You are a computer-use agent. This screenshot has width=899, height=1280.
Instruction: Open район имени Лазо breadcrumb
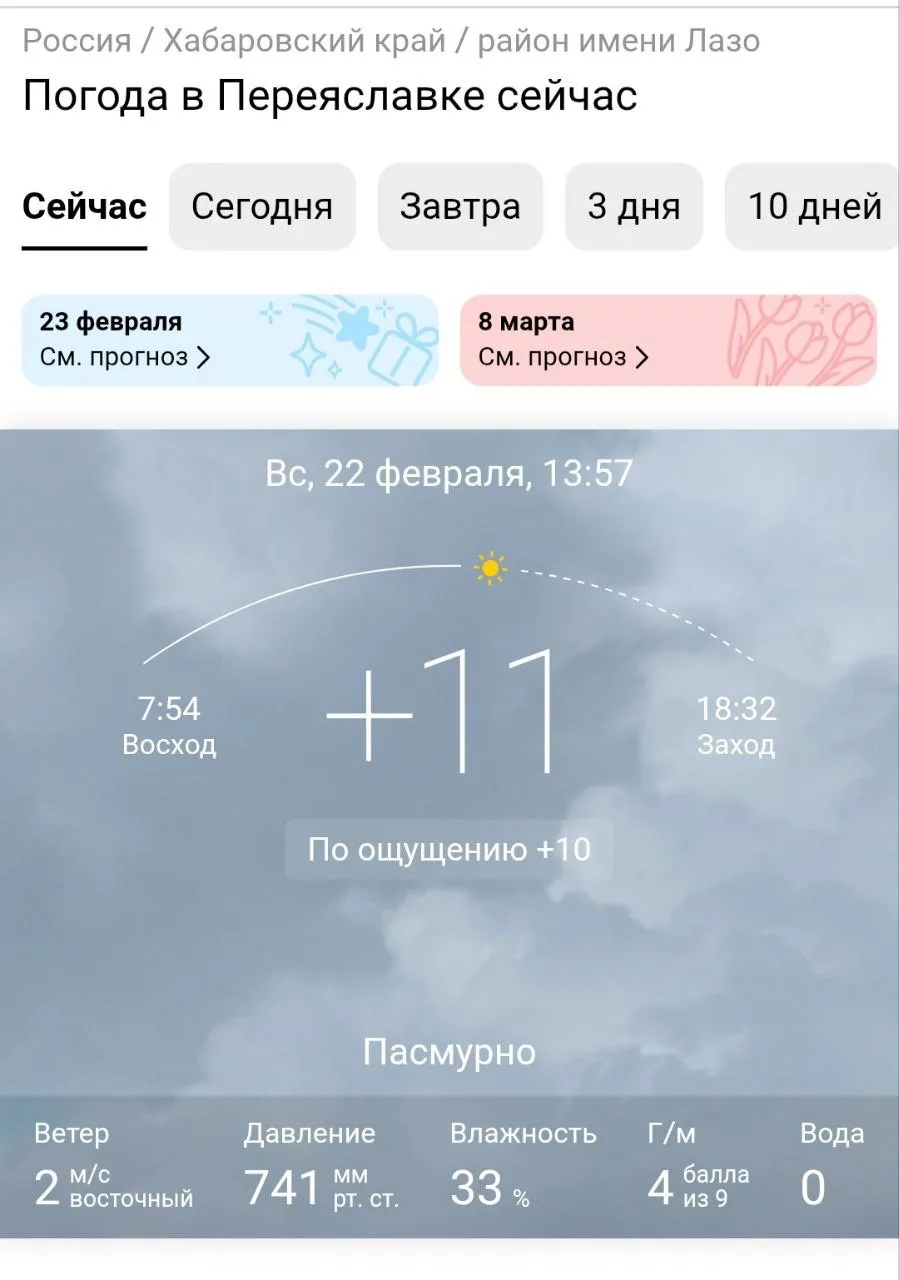pos(618,41)
